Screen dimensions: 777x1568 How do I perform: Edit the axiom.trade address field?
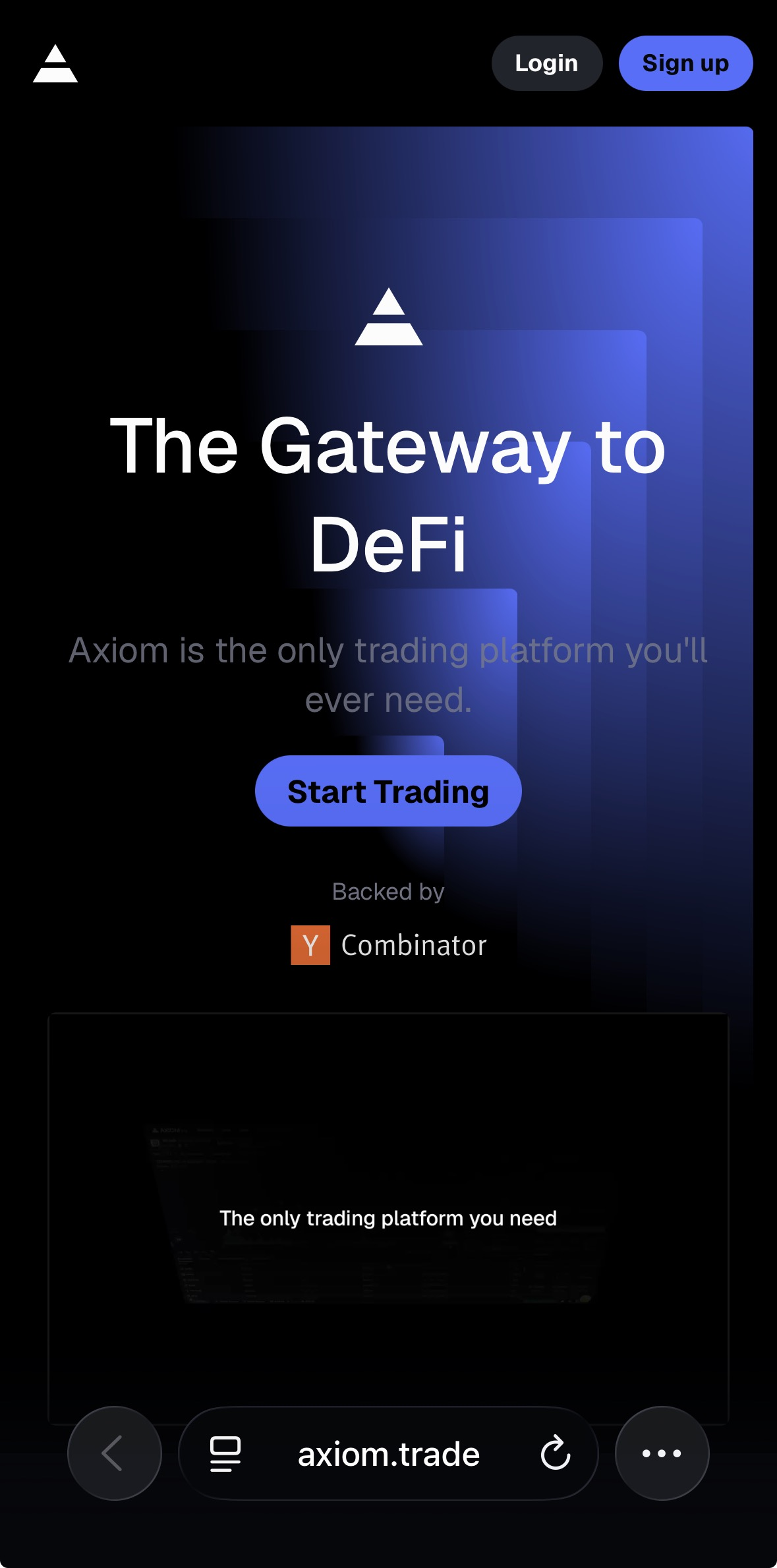pos(388,1453)
